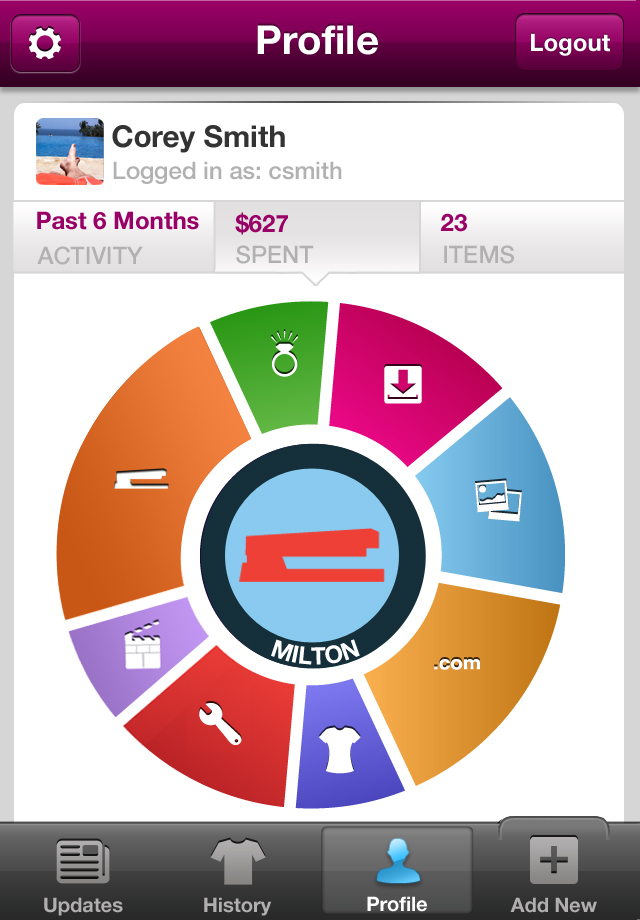Open the settings gear
This screenshot has width=640, height=920.
[x=46, y=43]
